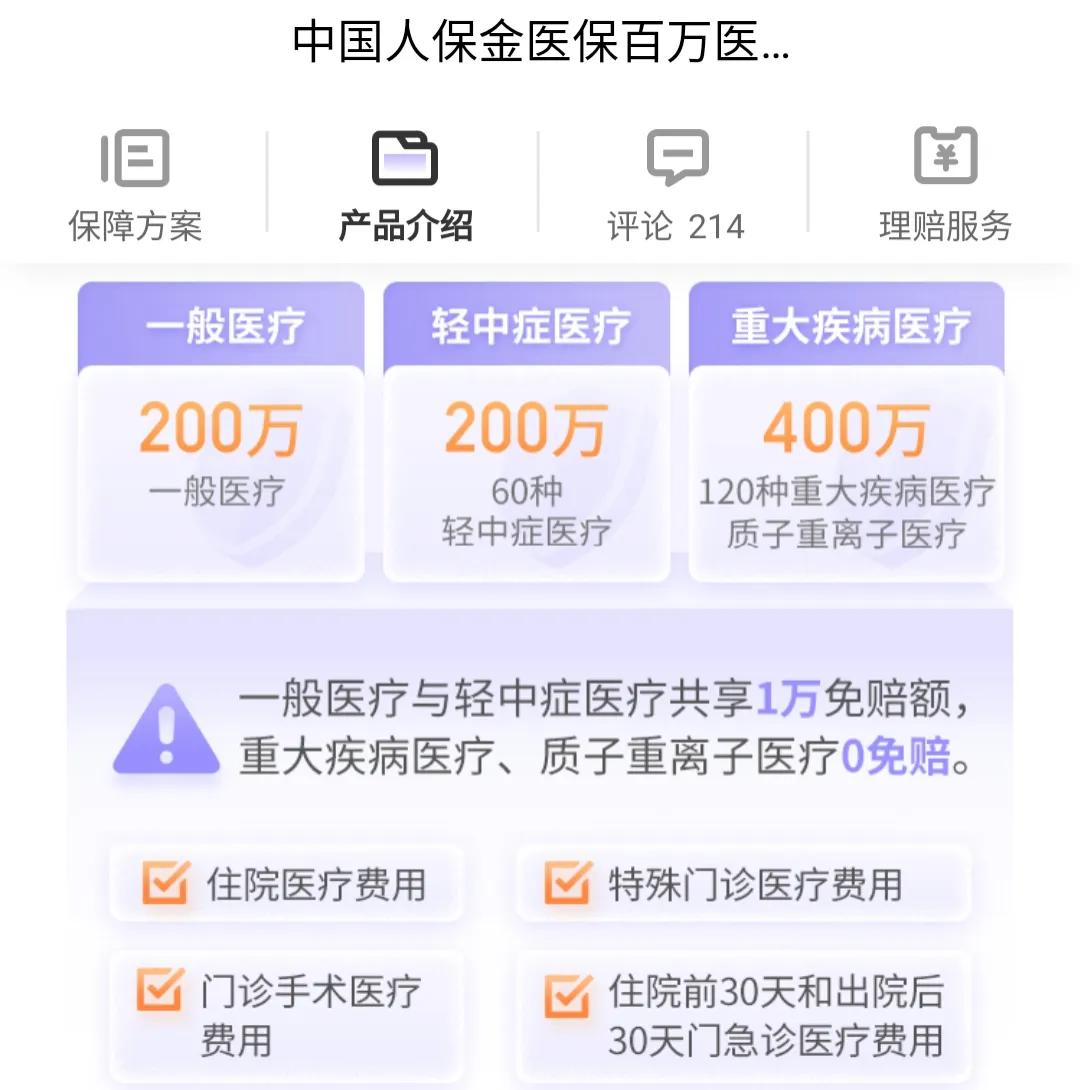Click the 一般医疗 header banner
The width and height of the screenshot is (1080, 1090).
tap(220, 325)
